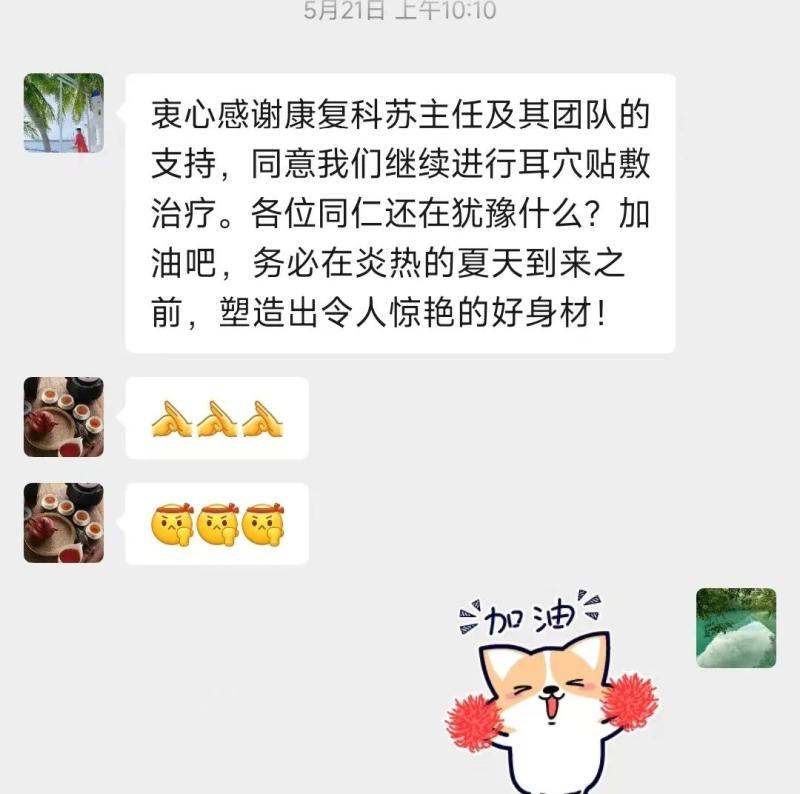Image resolution: width=800 pixels, height=794 pixels.
Task: View the 加油 cheering dog sticker
Action: [x=552, y=692]
